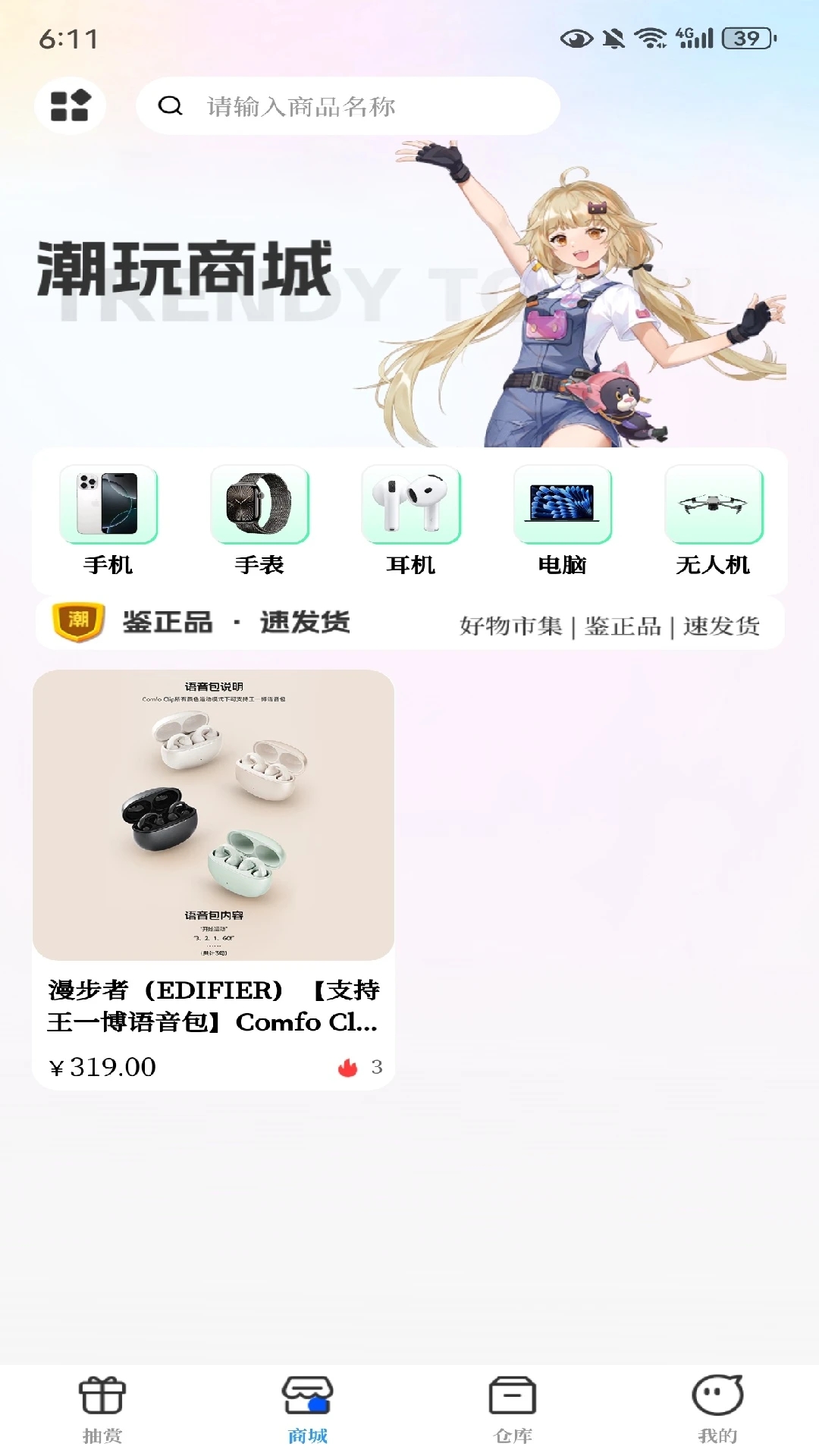Viewport: 819px width, 1456px height.
Task: Go to the 仓库 tab
Action: [513, 1410]
